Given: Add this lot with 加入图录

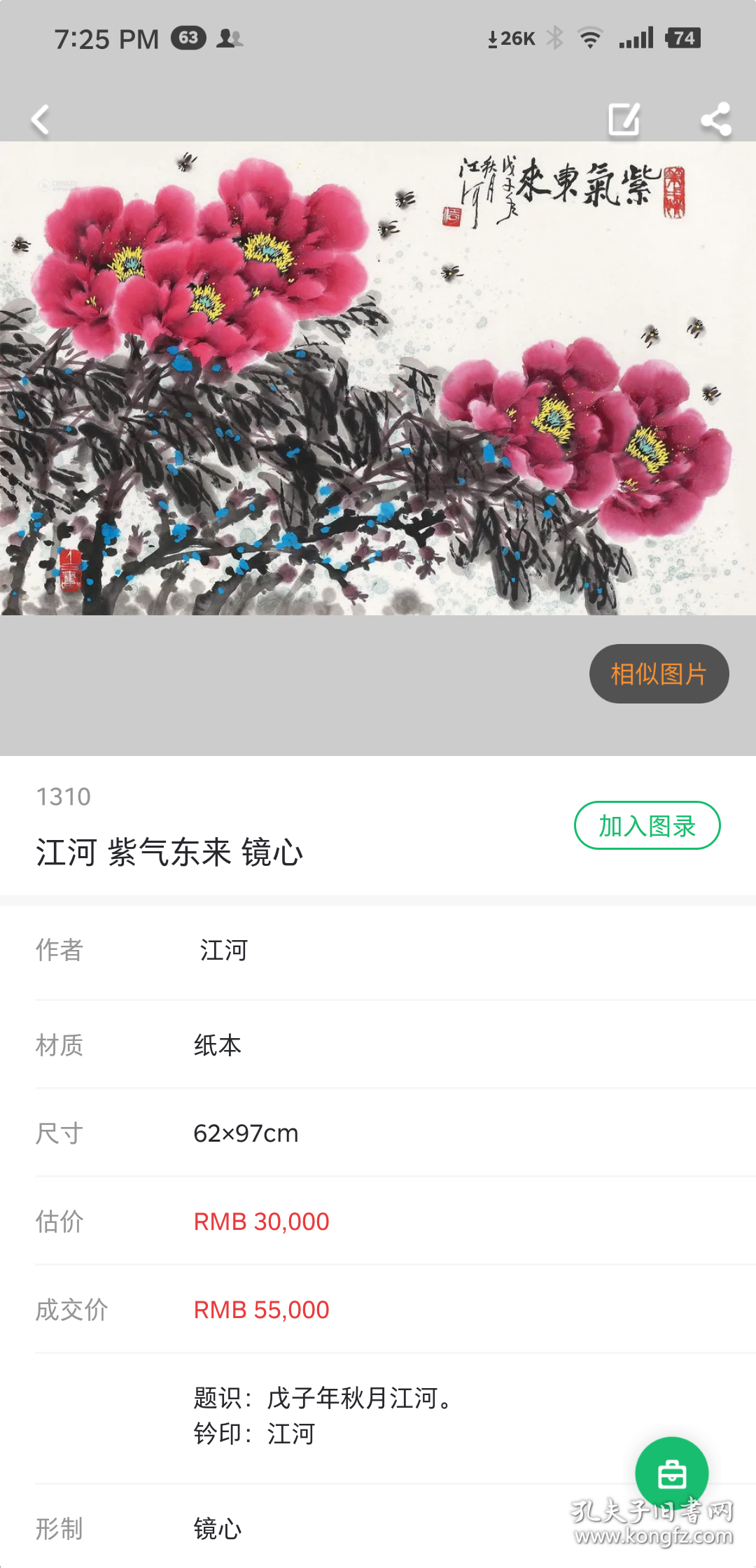Looking at the screenshot, I should pos(647,825).
